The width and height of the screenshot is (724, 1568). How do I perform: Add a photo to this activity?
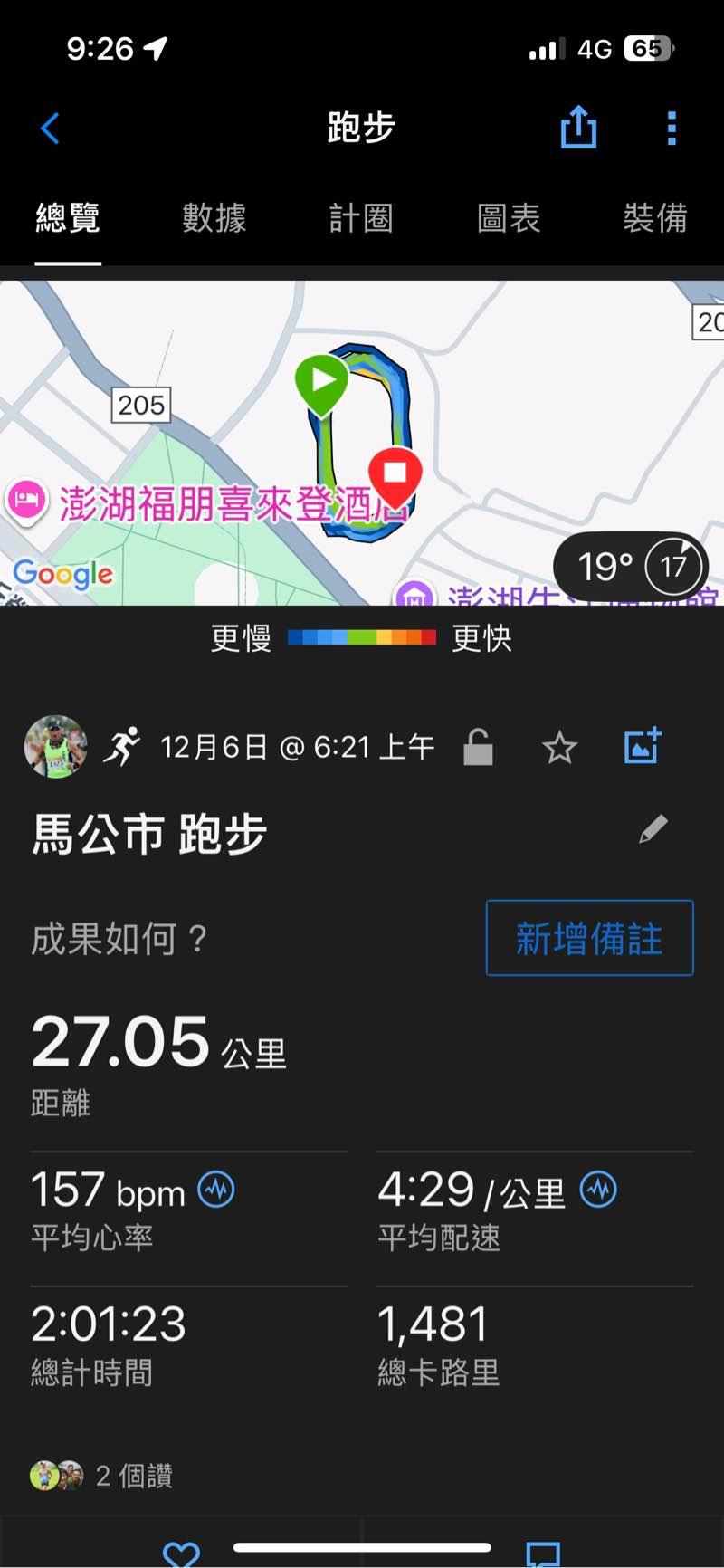coord(643,746)
